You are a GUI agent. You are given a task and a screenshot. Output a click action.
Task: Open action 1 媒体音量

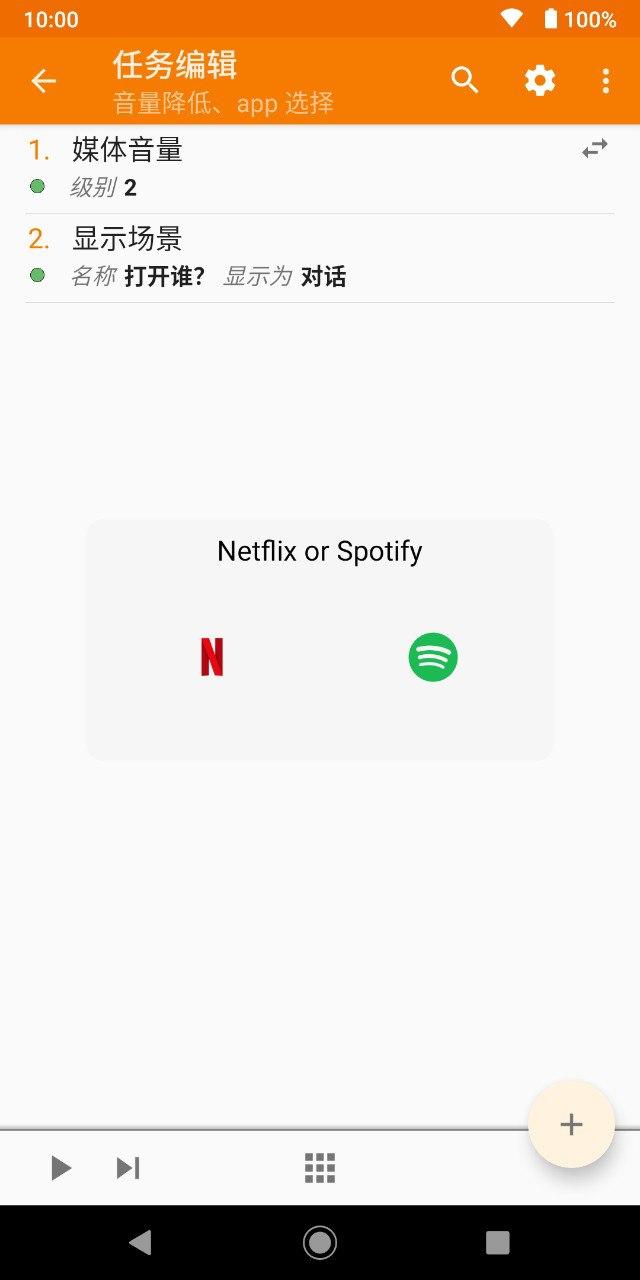pyautogui.click(x=300, y=168)
